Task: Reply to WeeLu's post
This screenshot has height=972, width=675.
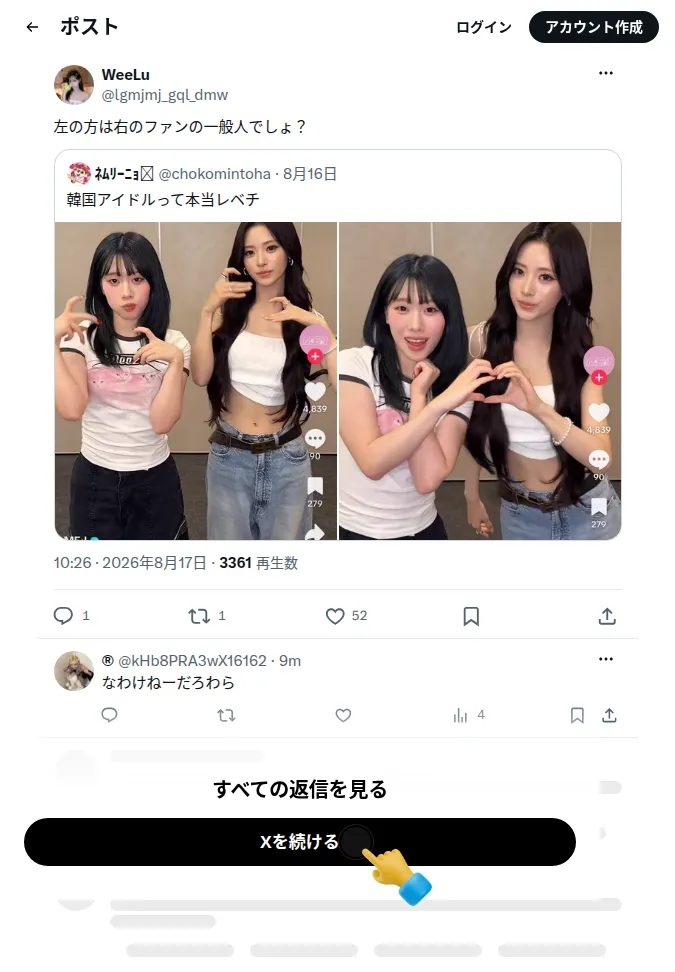Action: (63, 616)
